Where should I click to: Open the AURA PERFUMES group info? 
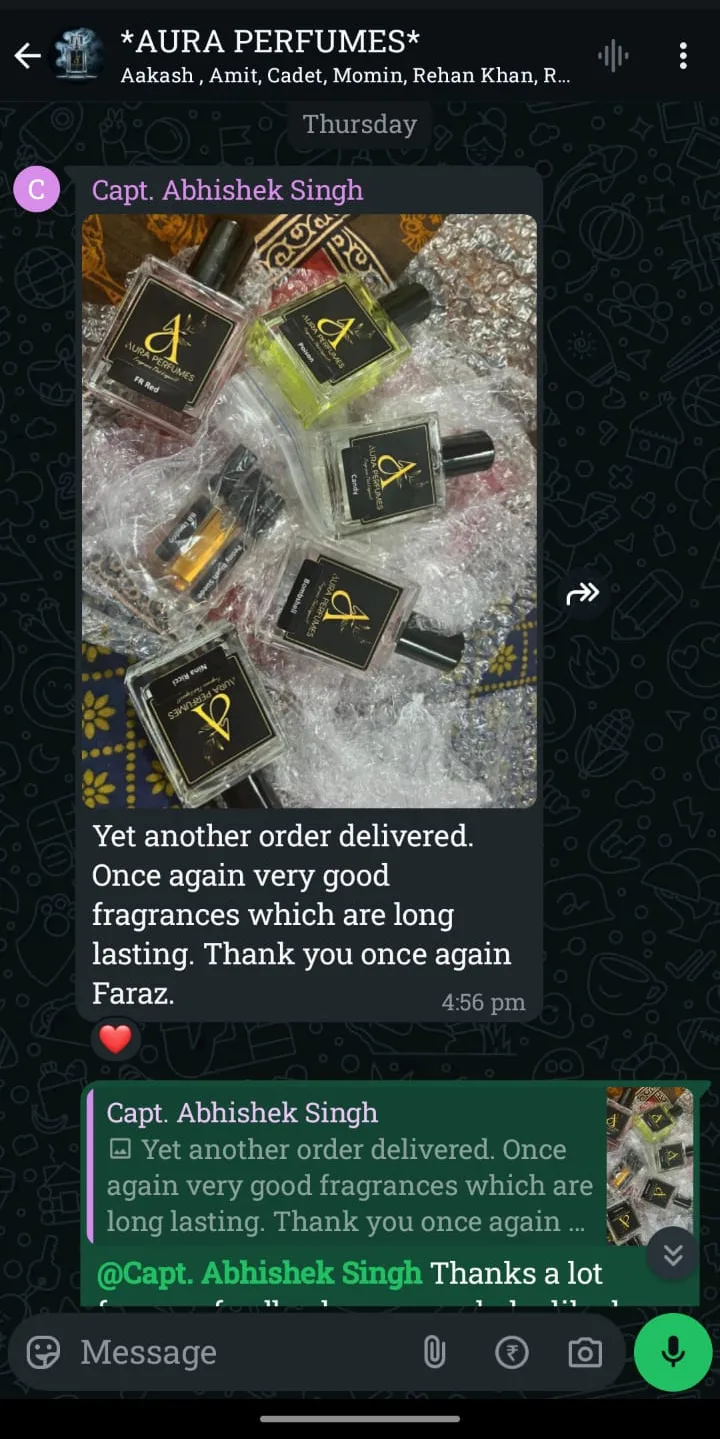[345, 56]
